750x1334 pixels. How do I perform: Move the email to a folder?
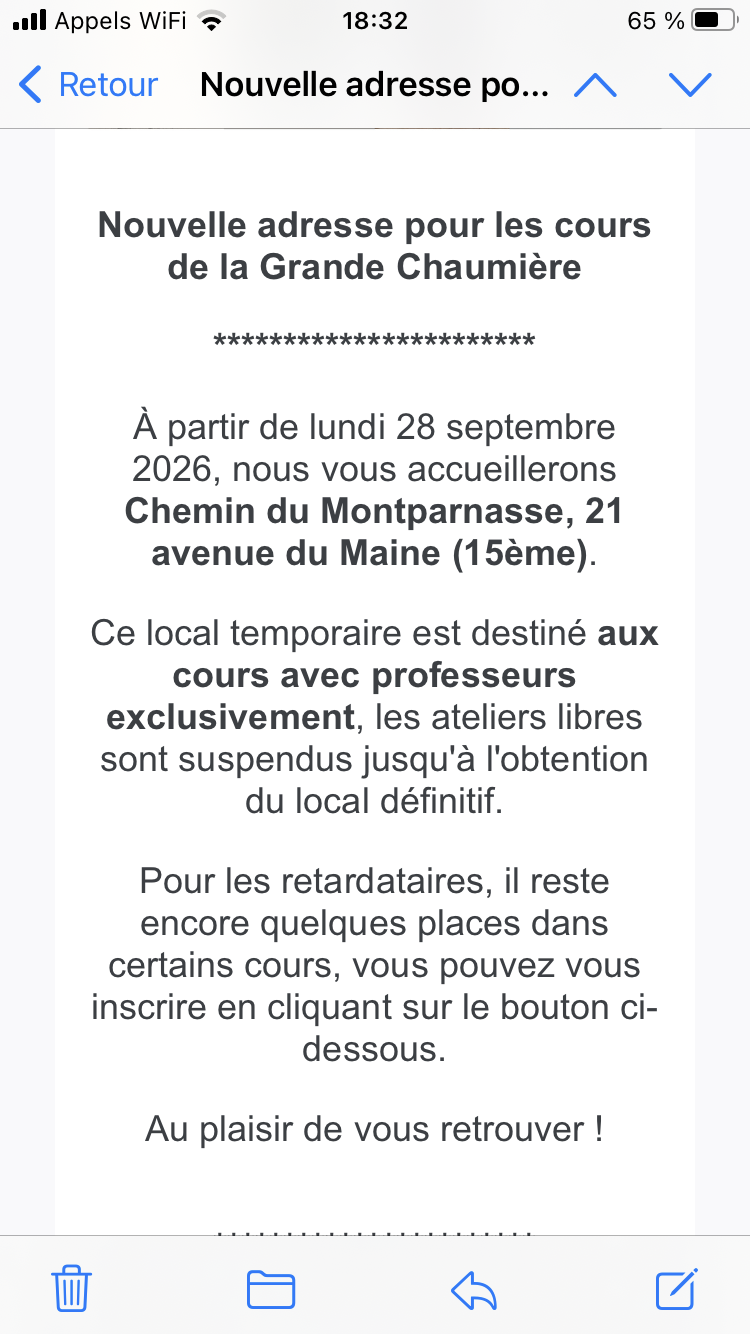pyautogui.click(x=271, y=1289)
